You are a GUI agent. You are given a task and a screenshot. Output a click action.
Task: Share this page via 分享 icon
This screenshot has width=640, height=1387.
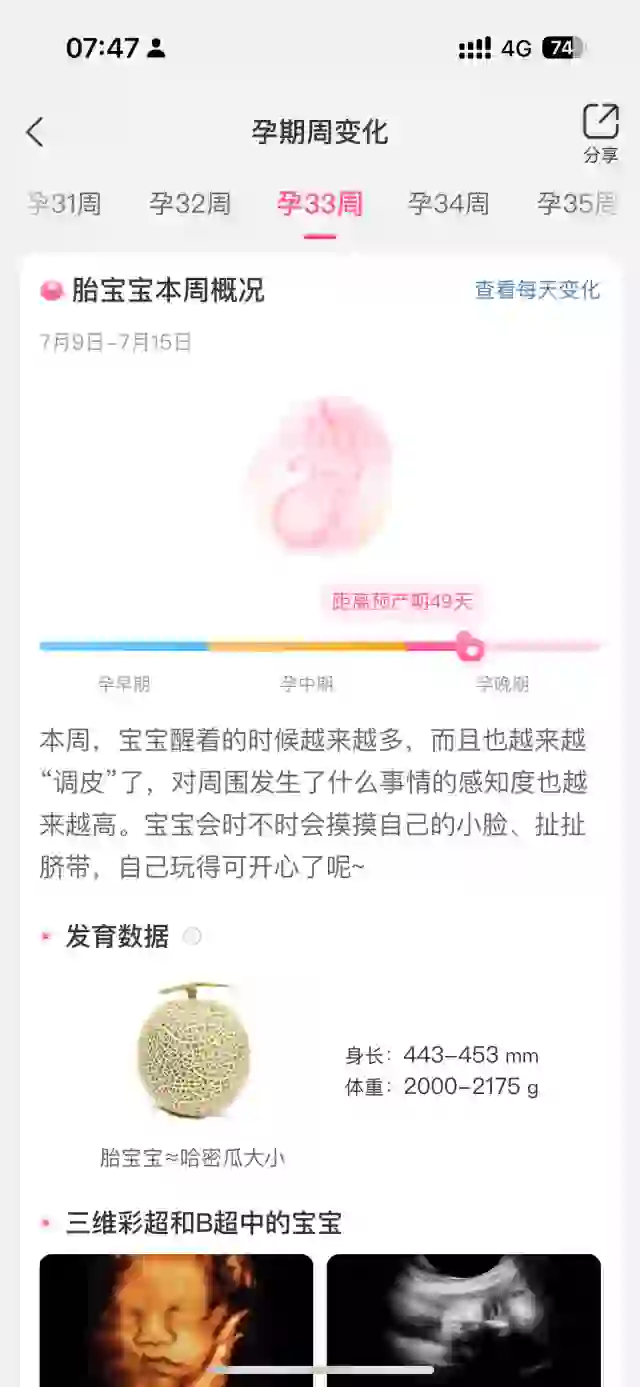(601, 132)
